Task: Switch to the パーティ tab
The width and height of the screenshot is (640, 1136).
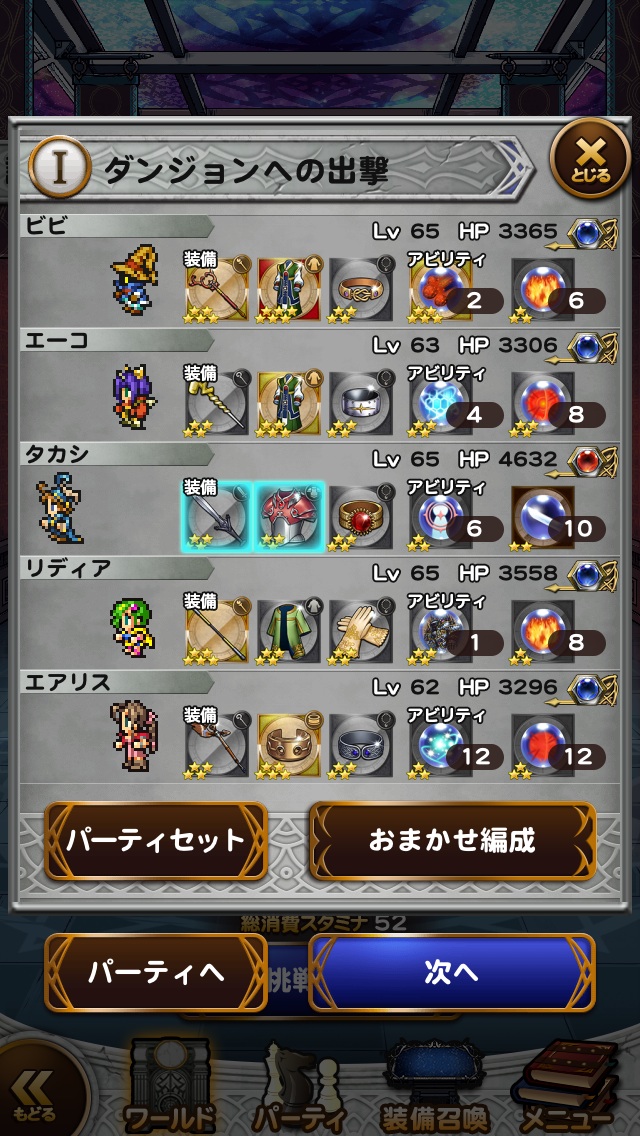Action: click(299, 1090)
